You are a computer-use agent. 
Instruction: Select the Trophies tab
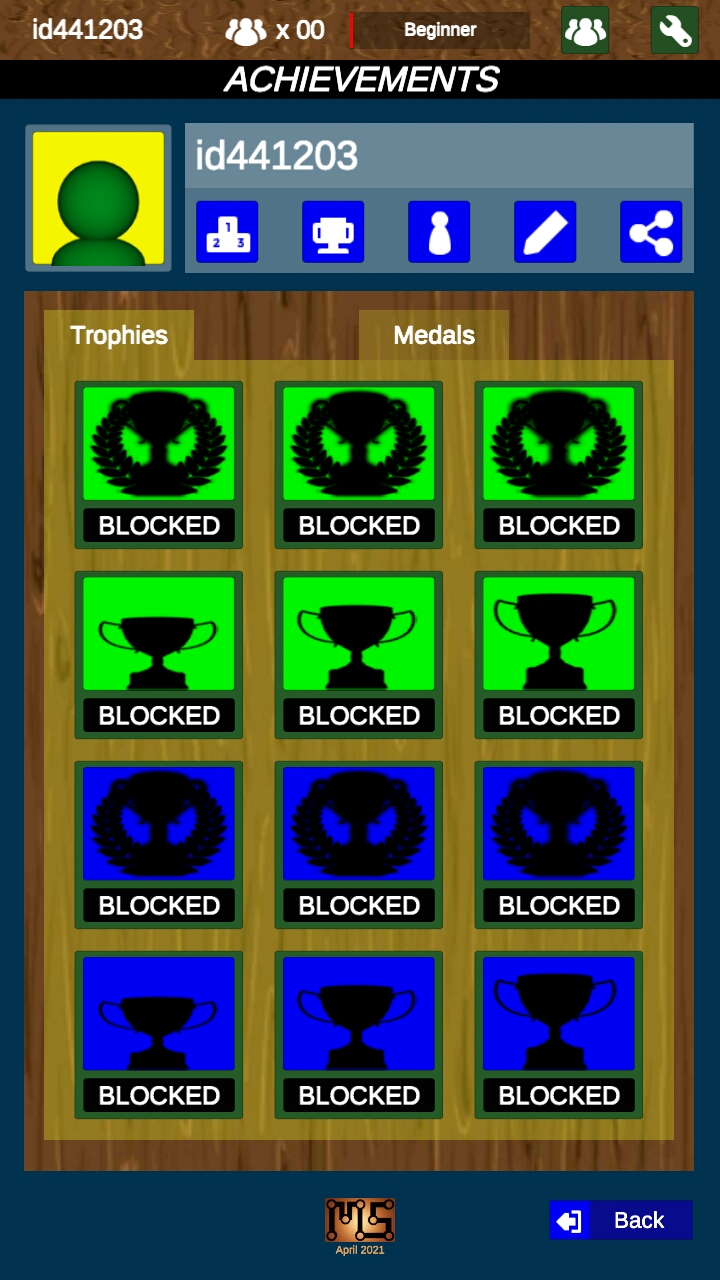pyautogui.click(x=119, y=335)
